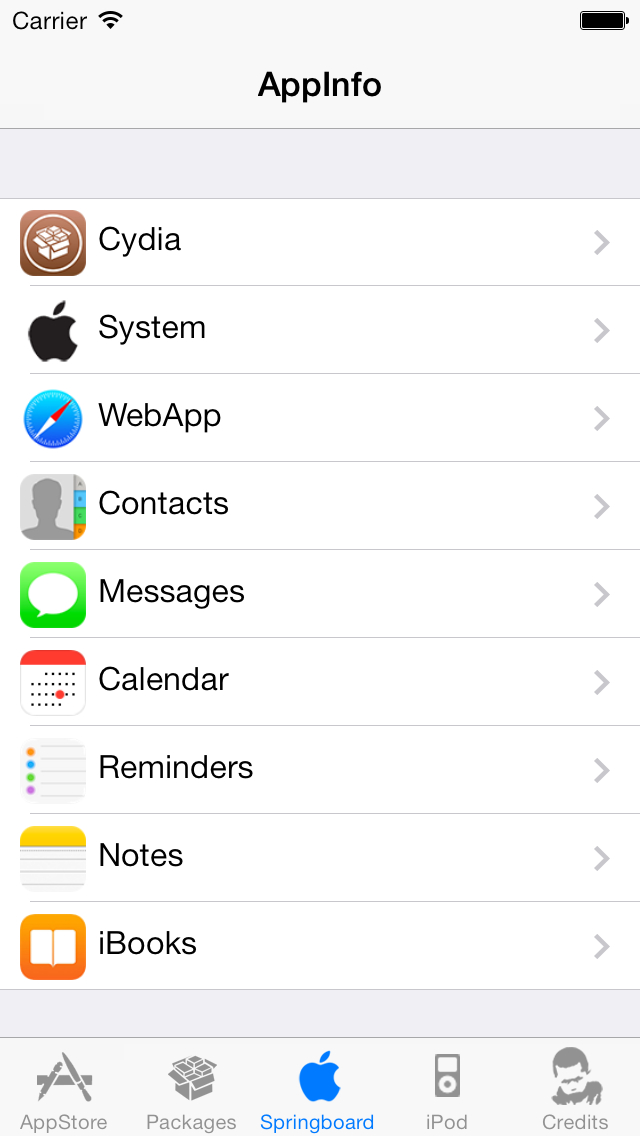Select the Springboard tab
640x1136 pixels.
point(318,1090)
